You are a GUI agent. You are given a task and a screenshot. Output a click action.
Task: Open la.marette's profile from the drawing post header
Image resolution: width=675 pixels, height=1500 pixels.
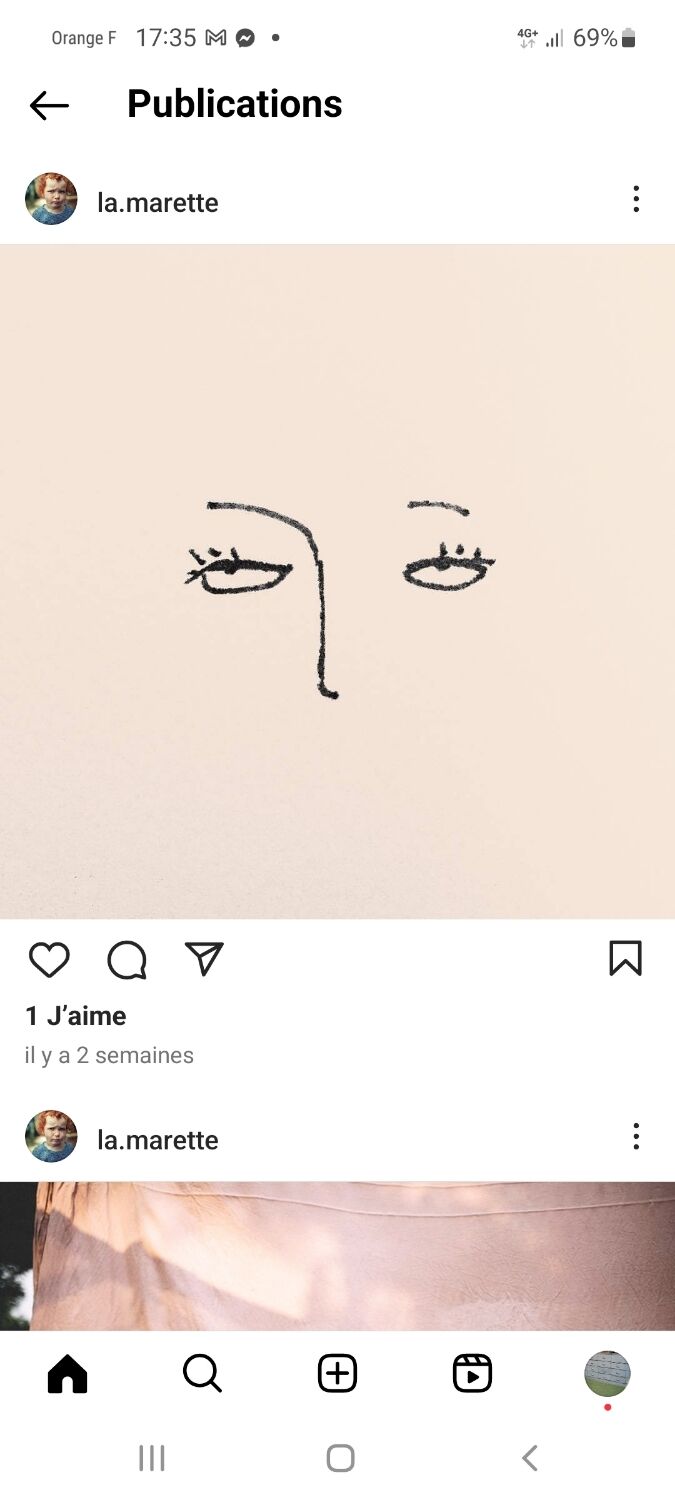[x=157, y=202]
